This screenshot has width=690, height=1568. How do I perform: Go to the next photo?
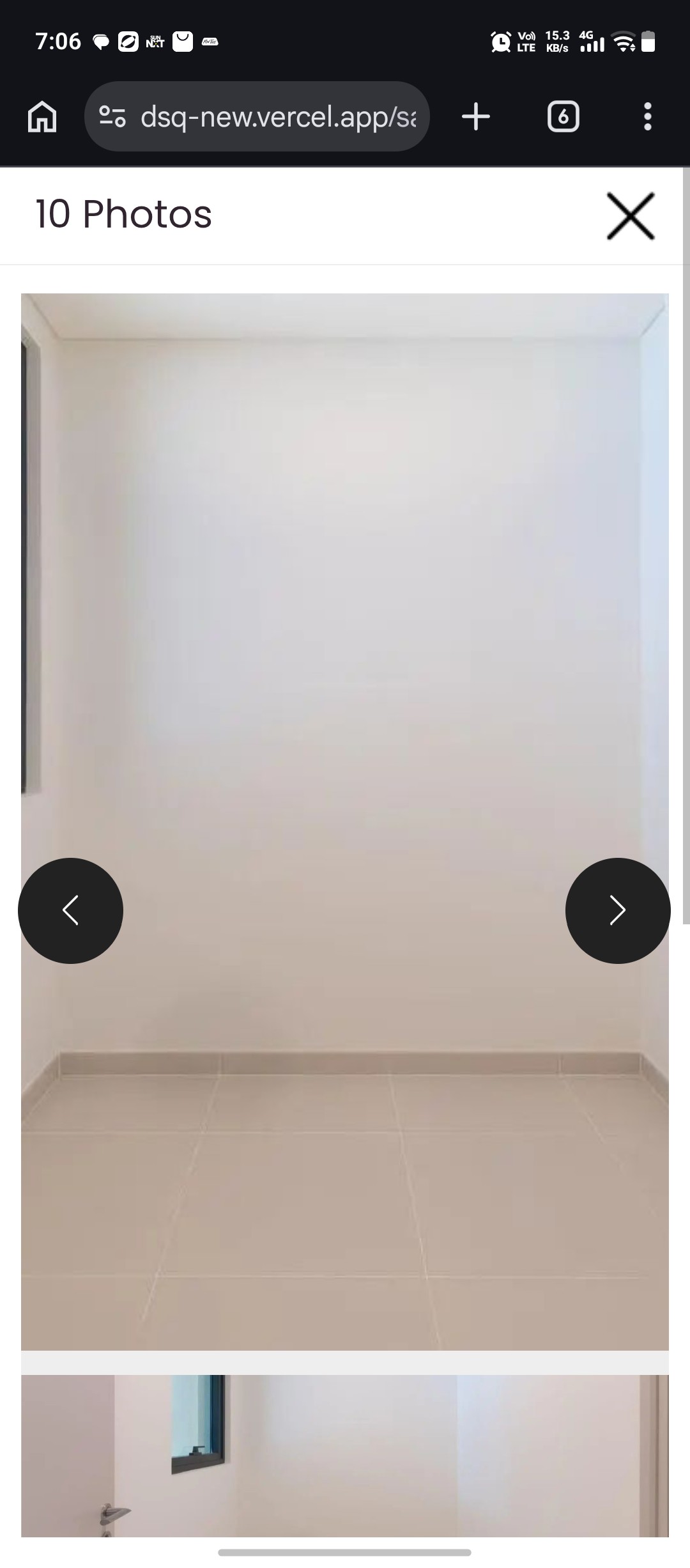pos(618,910)
